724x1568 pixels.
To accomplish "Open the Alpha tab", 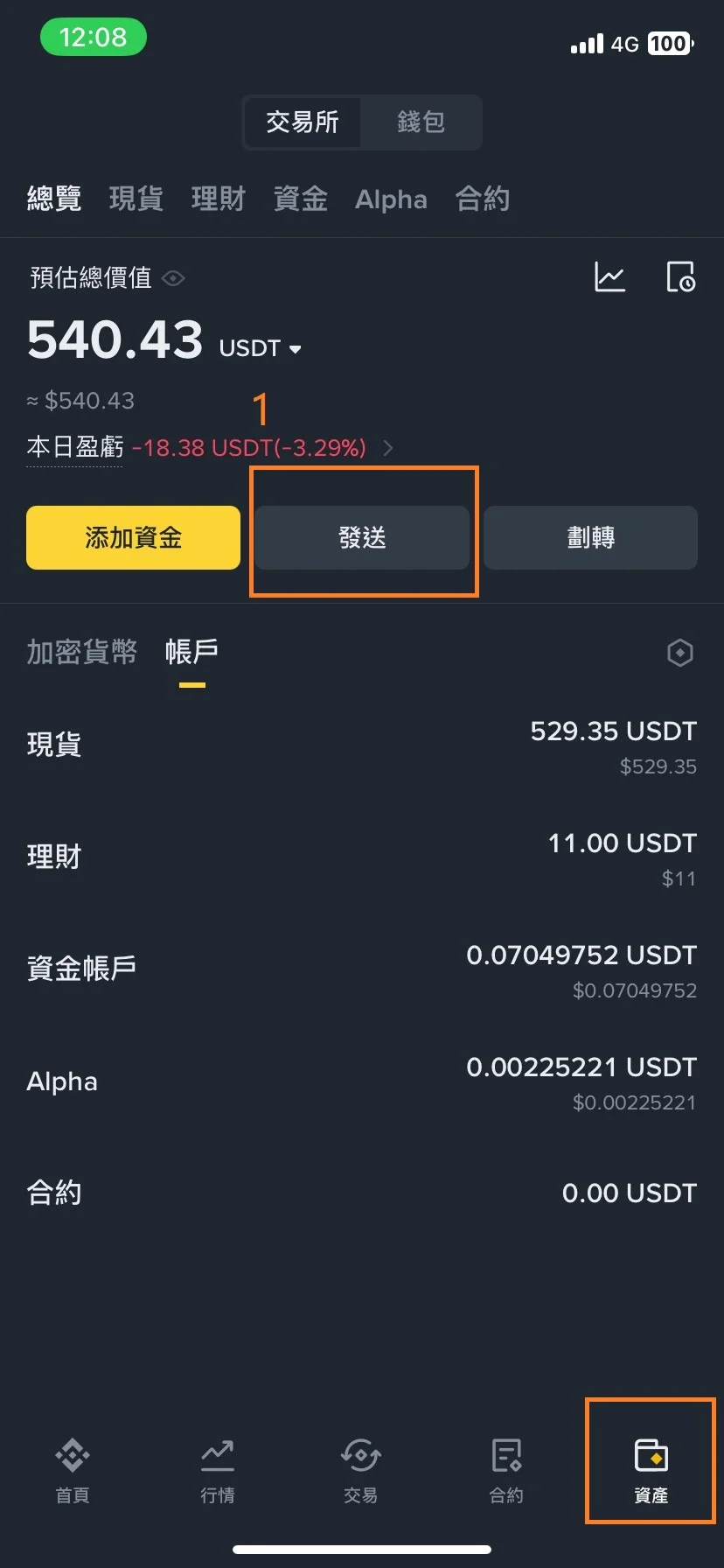I will pyautogui.click(x=391, y=199).
